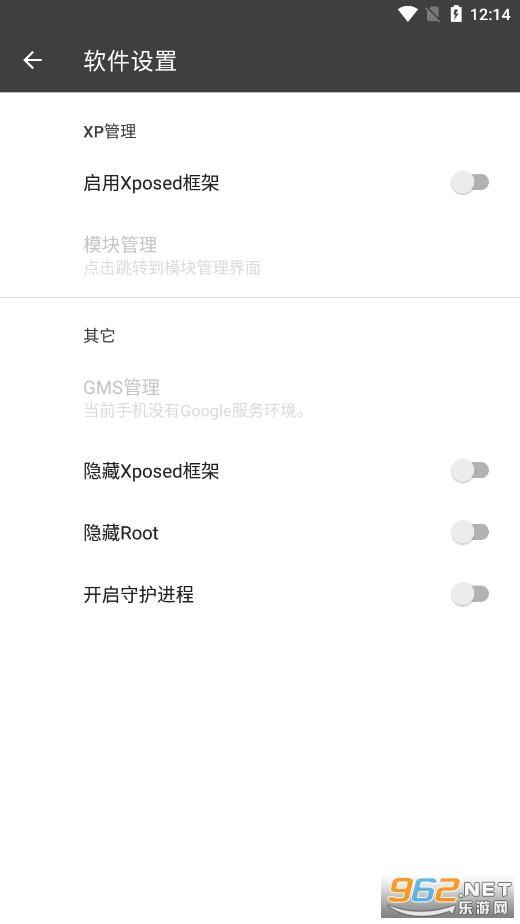Open the 模块管理 row
Image resolution: width=520 pixels, height=924 pixels.
click(x=260, y=256)
